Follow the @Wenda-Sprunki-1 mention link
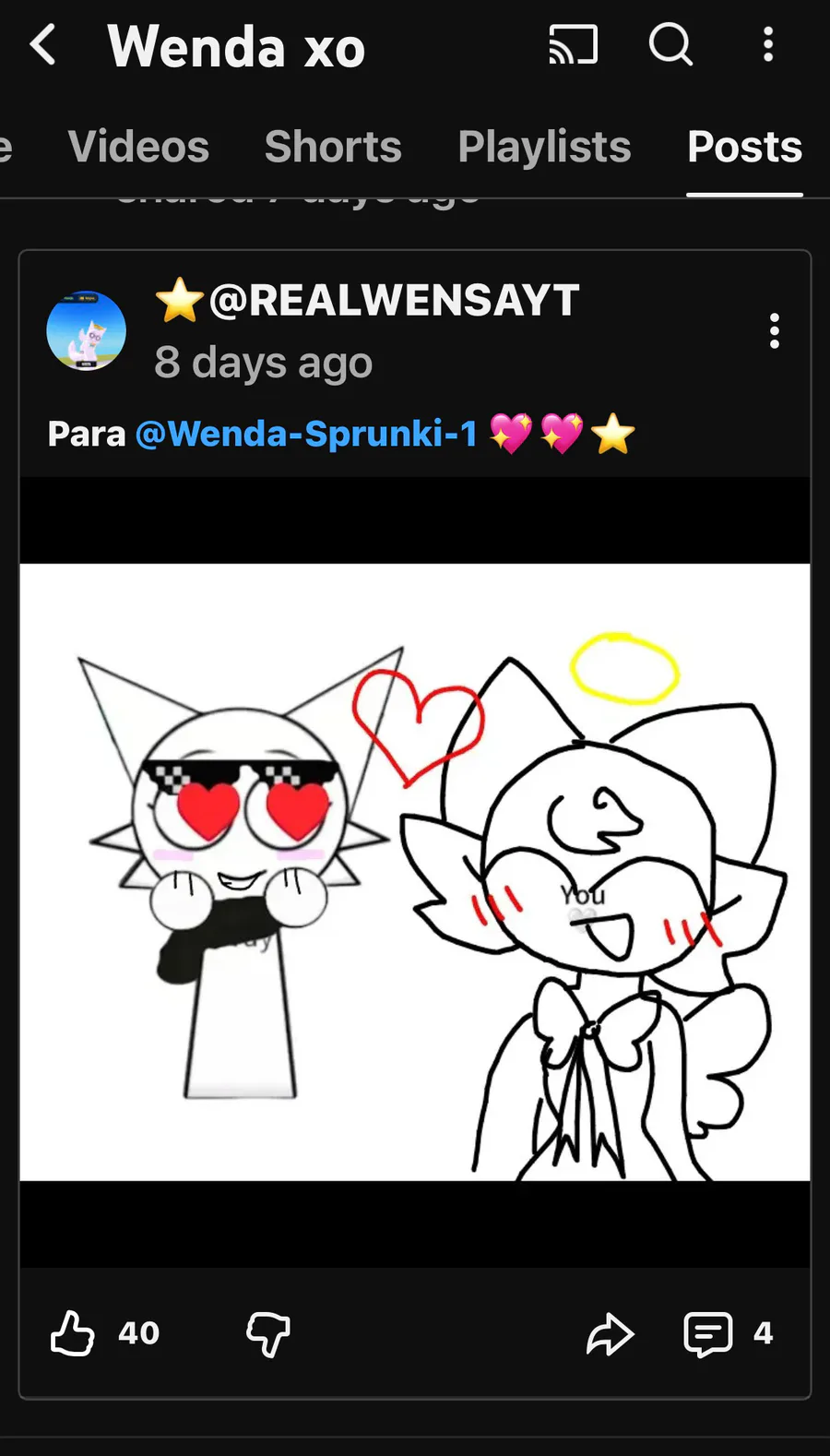Screen dimensions: 830x1456 [306, 434]
